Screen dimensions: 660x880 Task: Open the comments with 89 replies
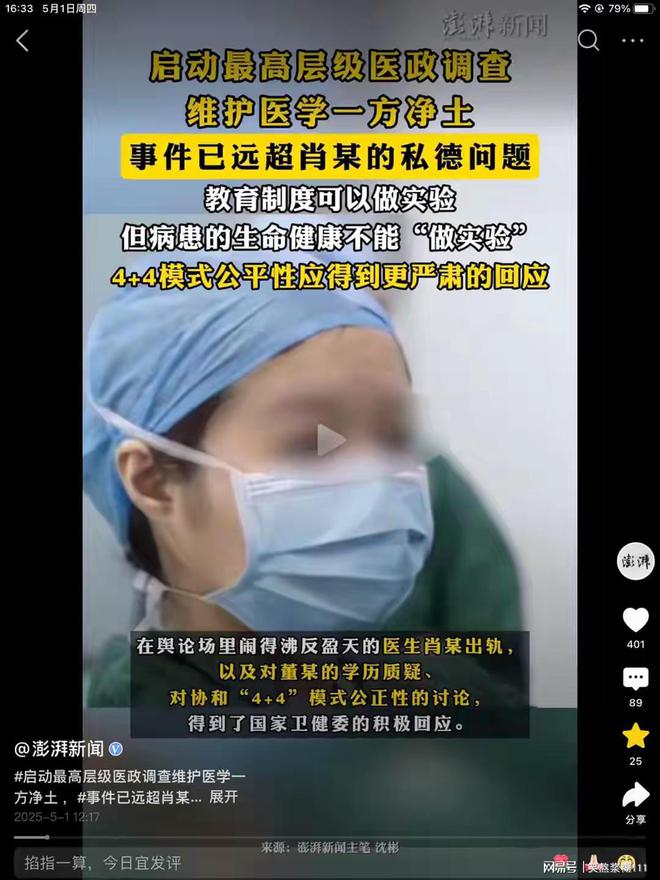coord(635,680)
